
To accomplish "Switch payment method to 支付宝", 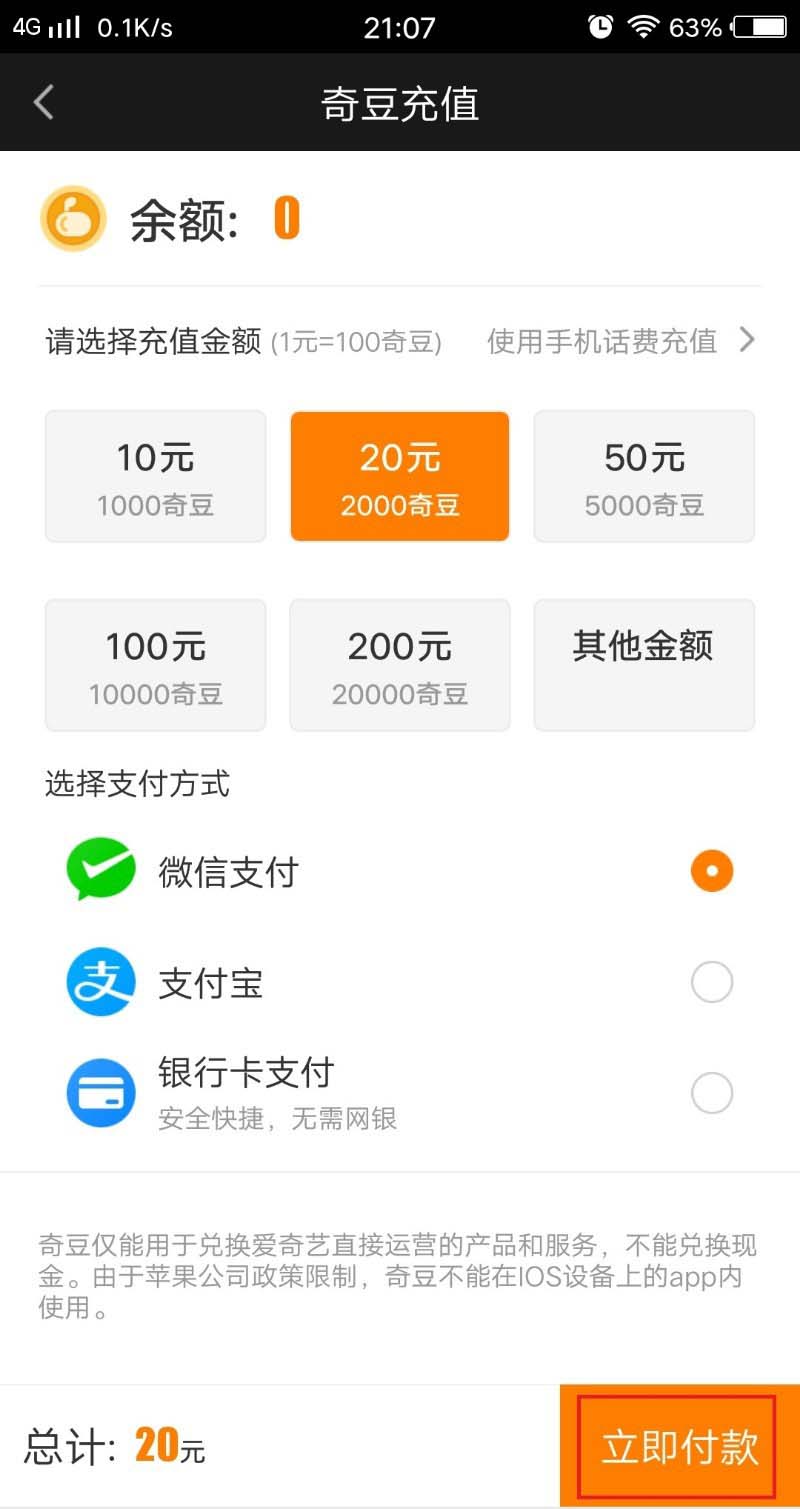I will (711, 983).
